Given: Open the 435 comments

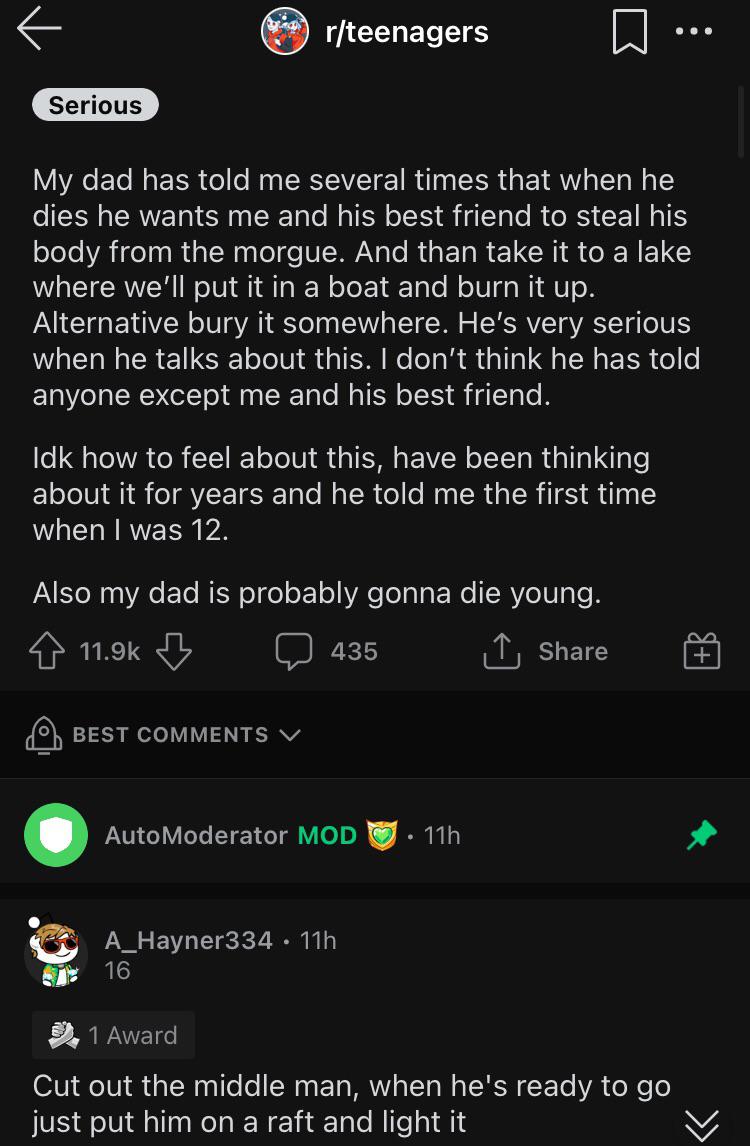Looking at the screenshot, I should (x=327, y=652).
